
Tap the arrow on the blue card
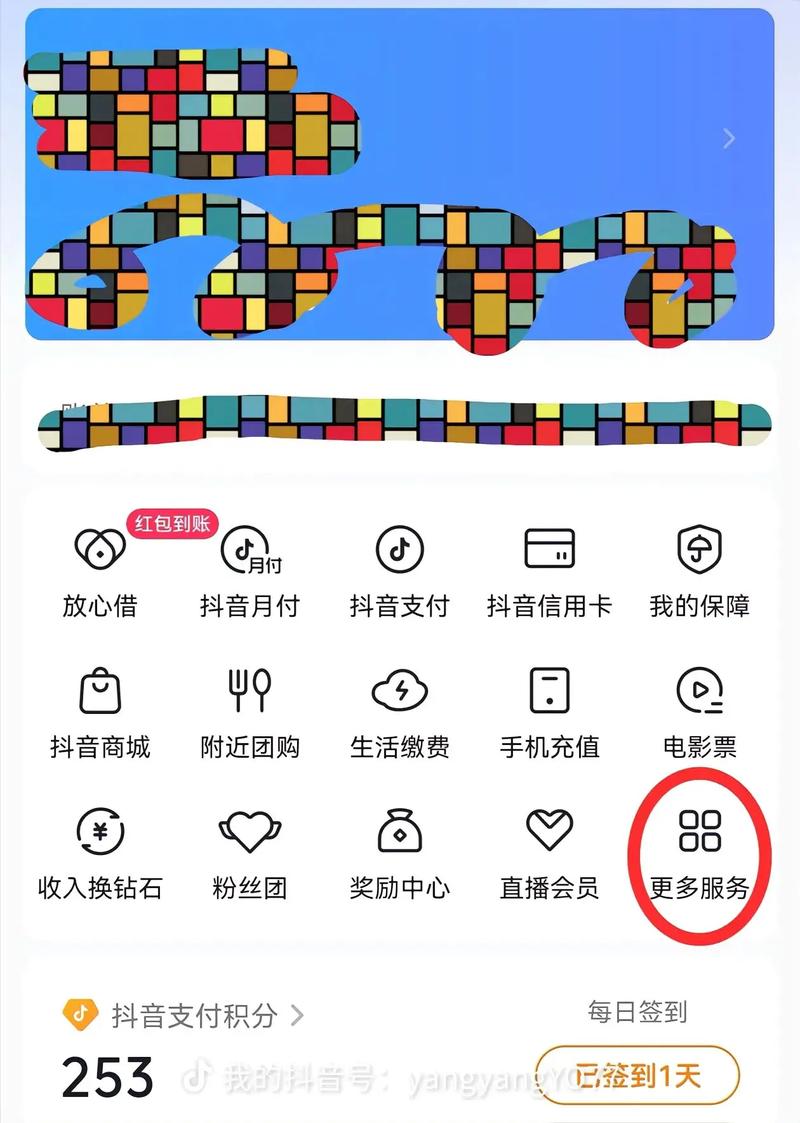[729, 138]
